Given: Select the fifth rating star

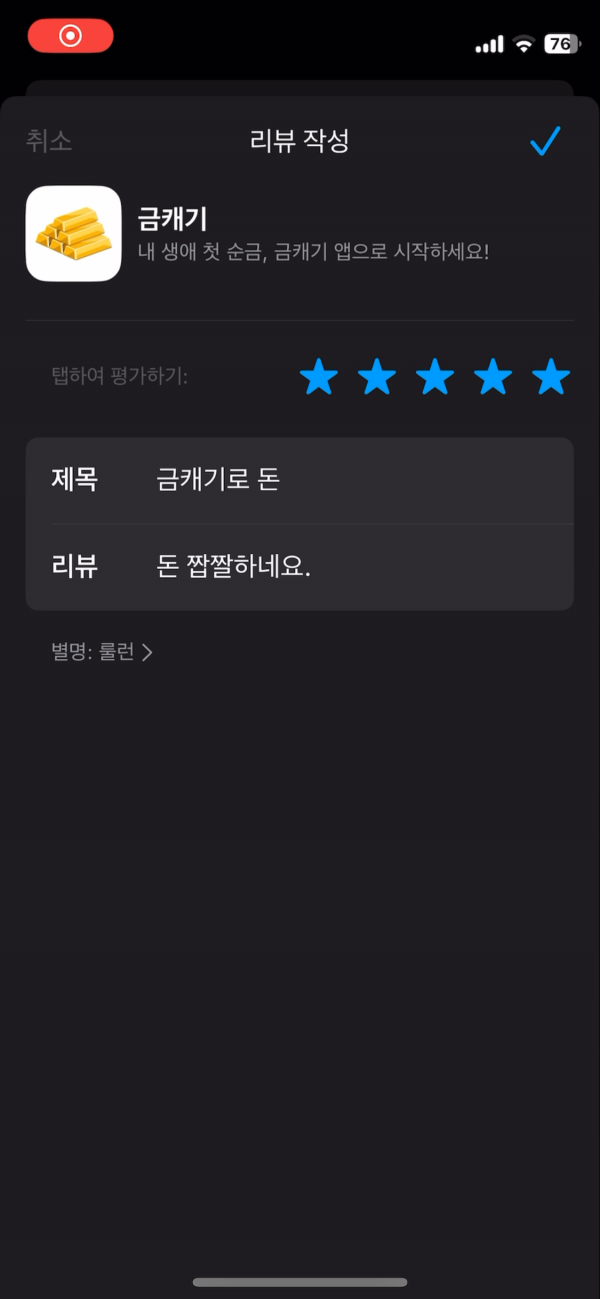Looking at the screenshot, I should click(x=551, y=377).
